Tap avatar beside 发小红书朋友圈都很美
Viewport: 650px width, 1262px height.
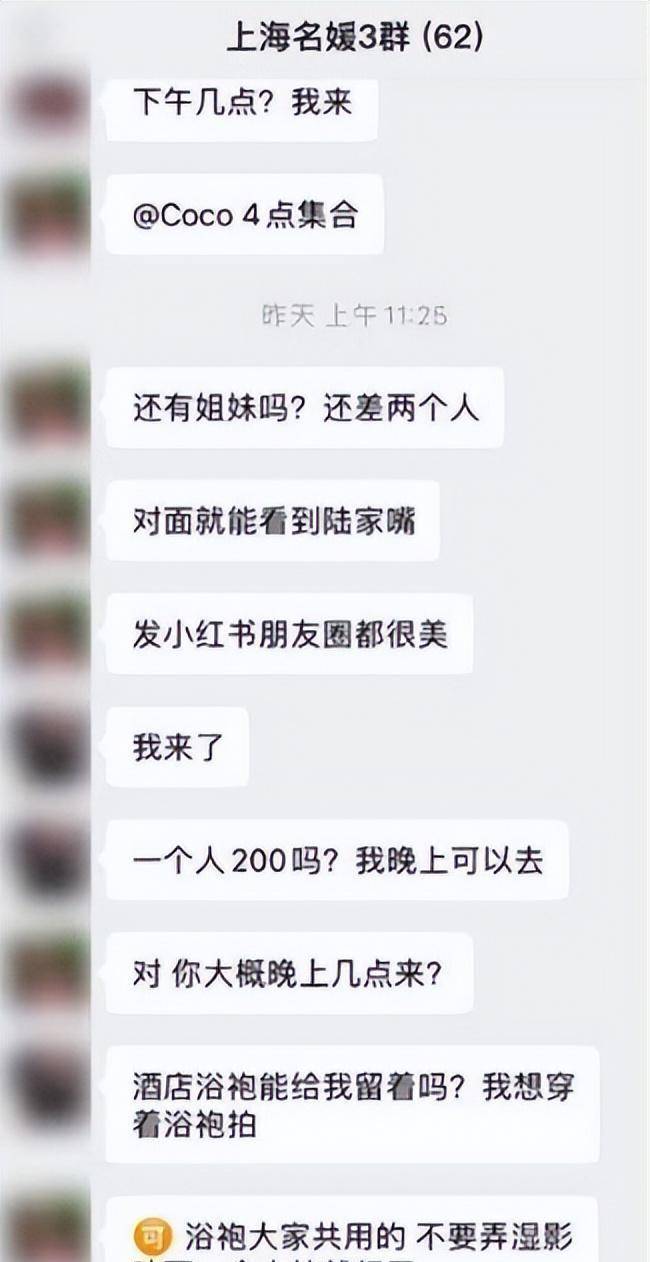[x=48, y=634]
